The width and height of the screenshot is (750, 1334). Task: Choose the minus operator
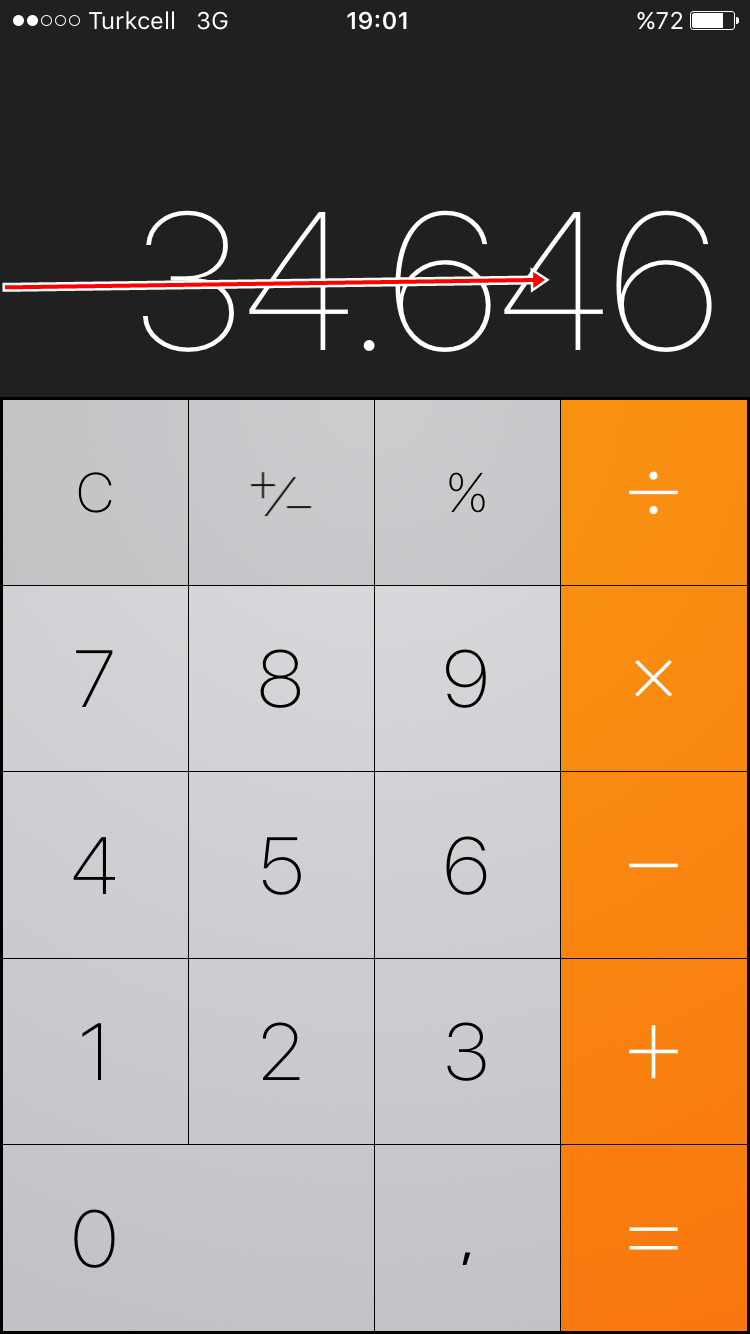654,865
